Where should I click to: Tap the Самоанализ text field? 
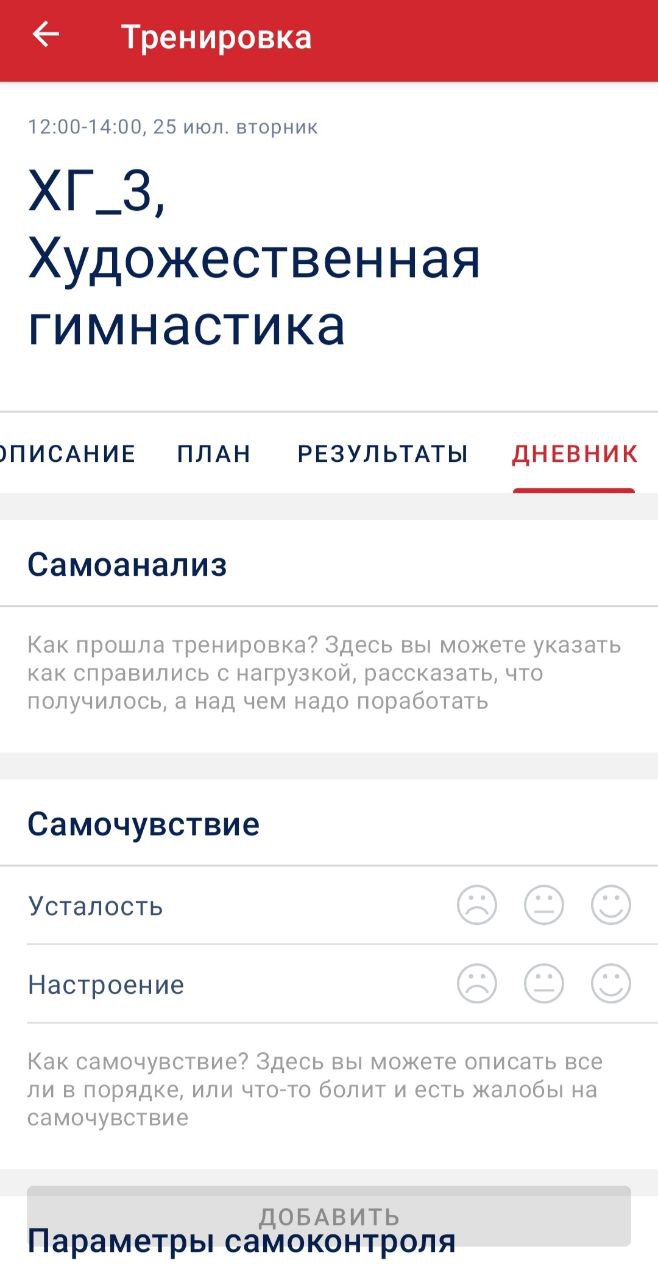[325, 673]
